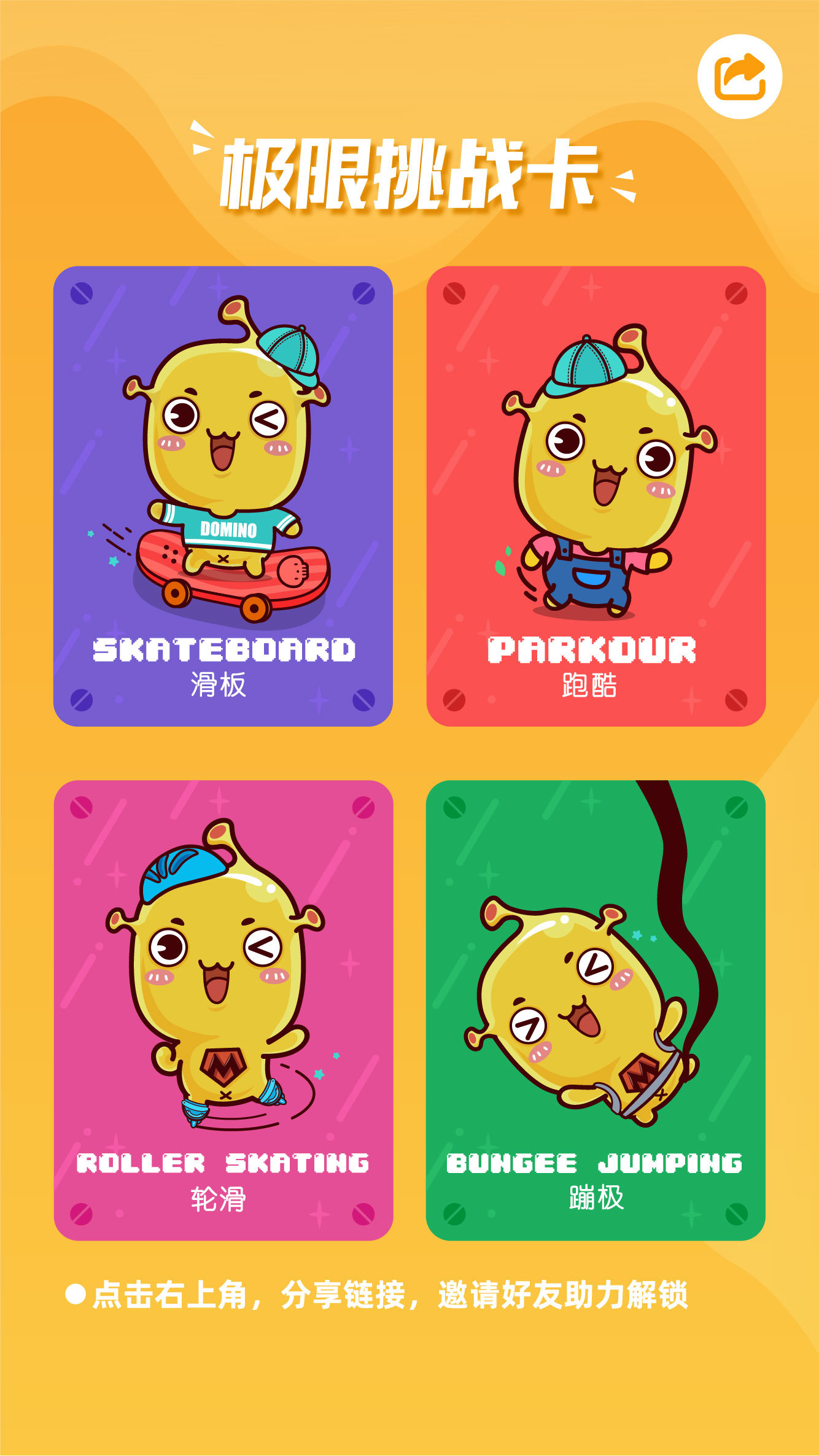Choose the Bungee Jumping 蹦极 card
Screen dimensions: 819x1456
(x=596, y=1010)
